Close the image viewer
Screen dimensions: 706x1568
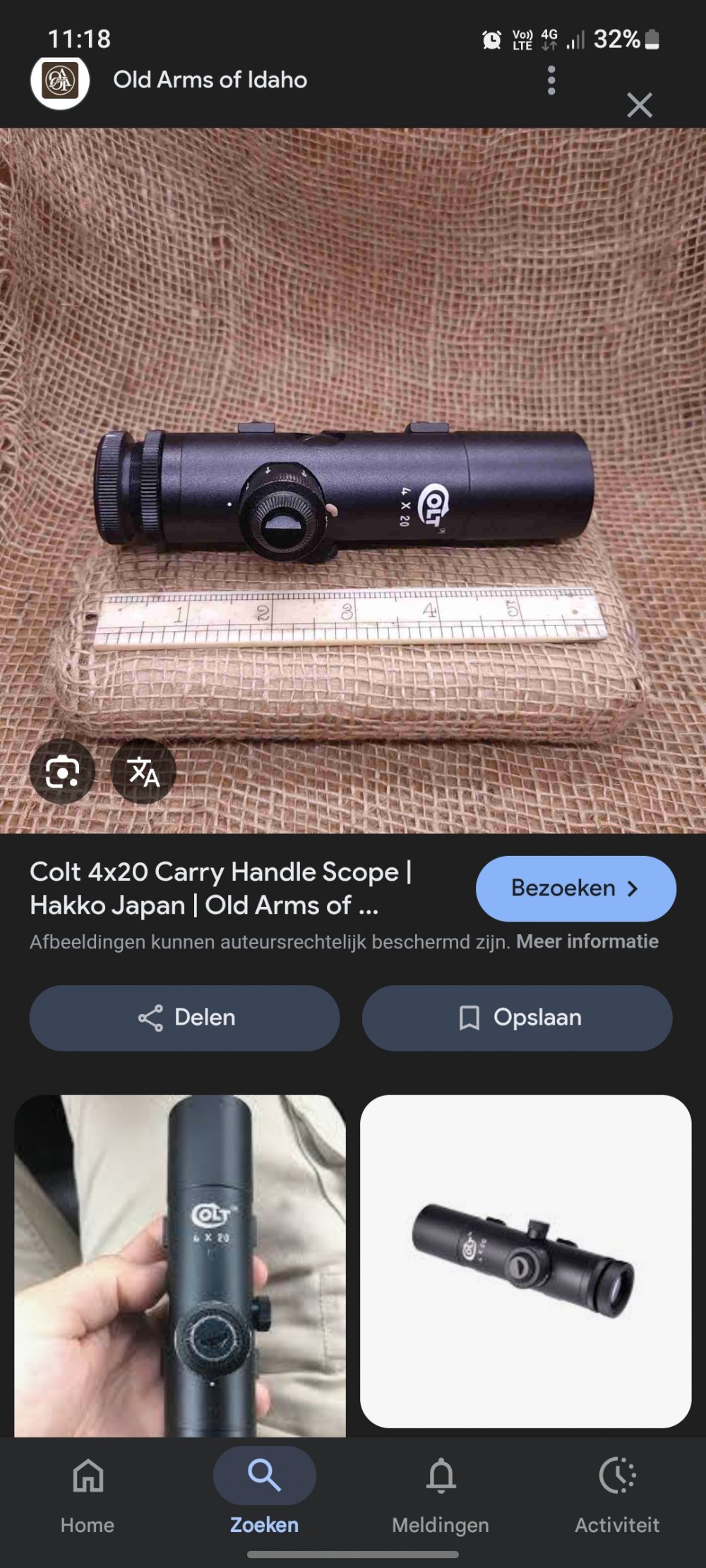[x=639, y=105]
